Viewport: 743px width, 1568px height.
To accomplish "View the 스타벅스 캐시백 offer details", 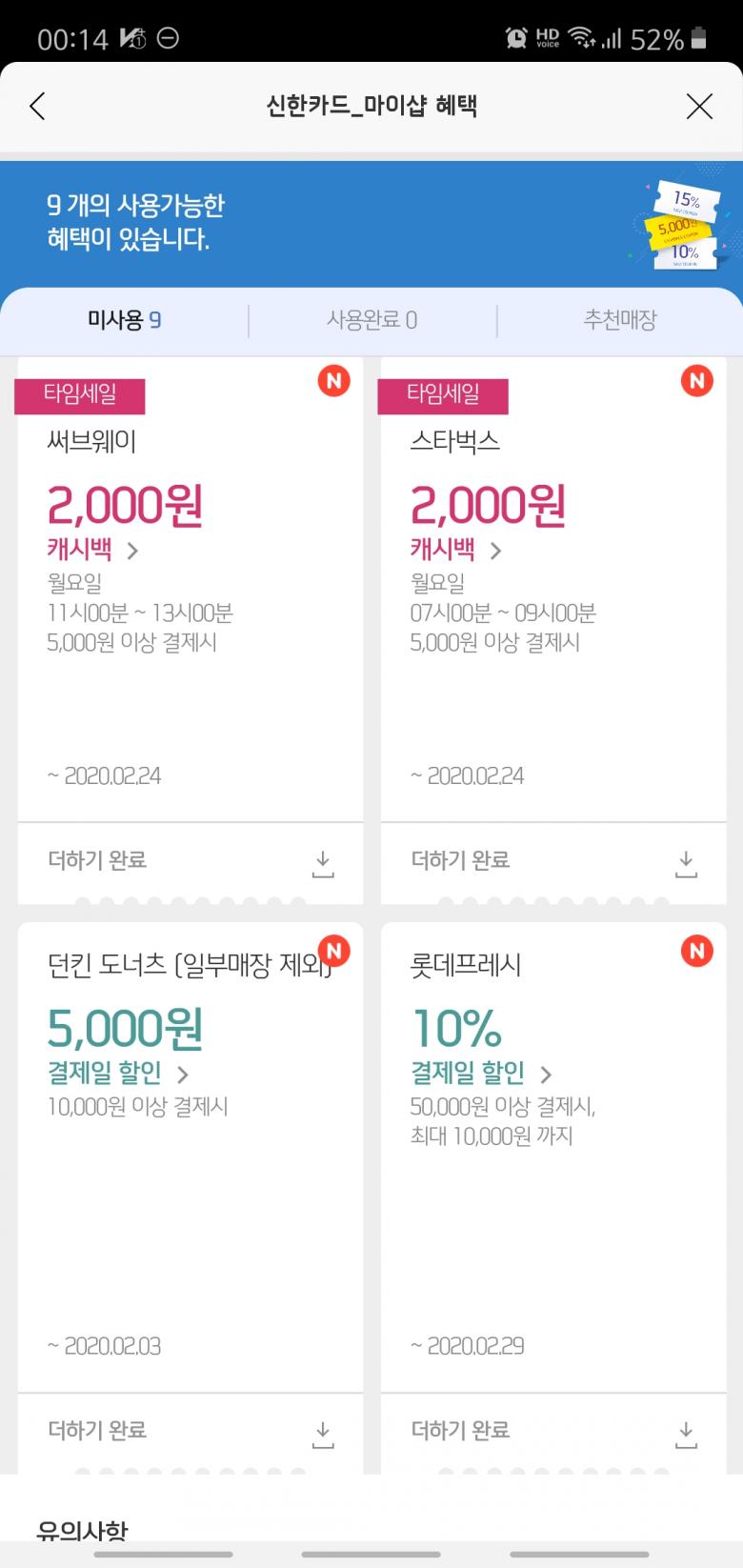I will point(455,550).
